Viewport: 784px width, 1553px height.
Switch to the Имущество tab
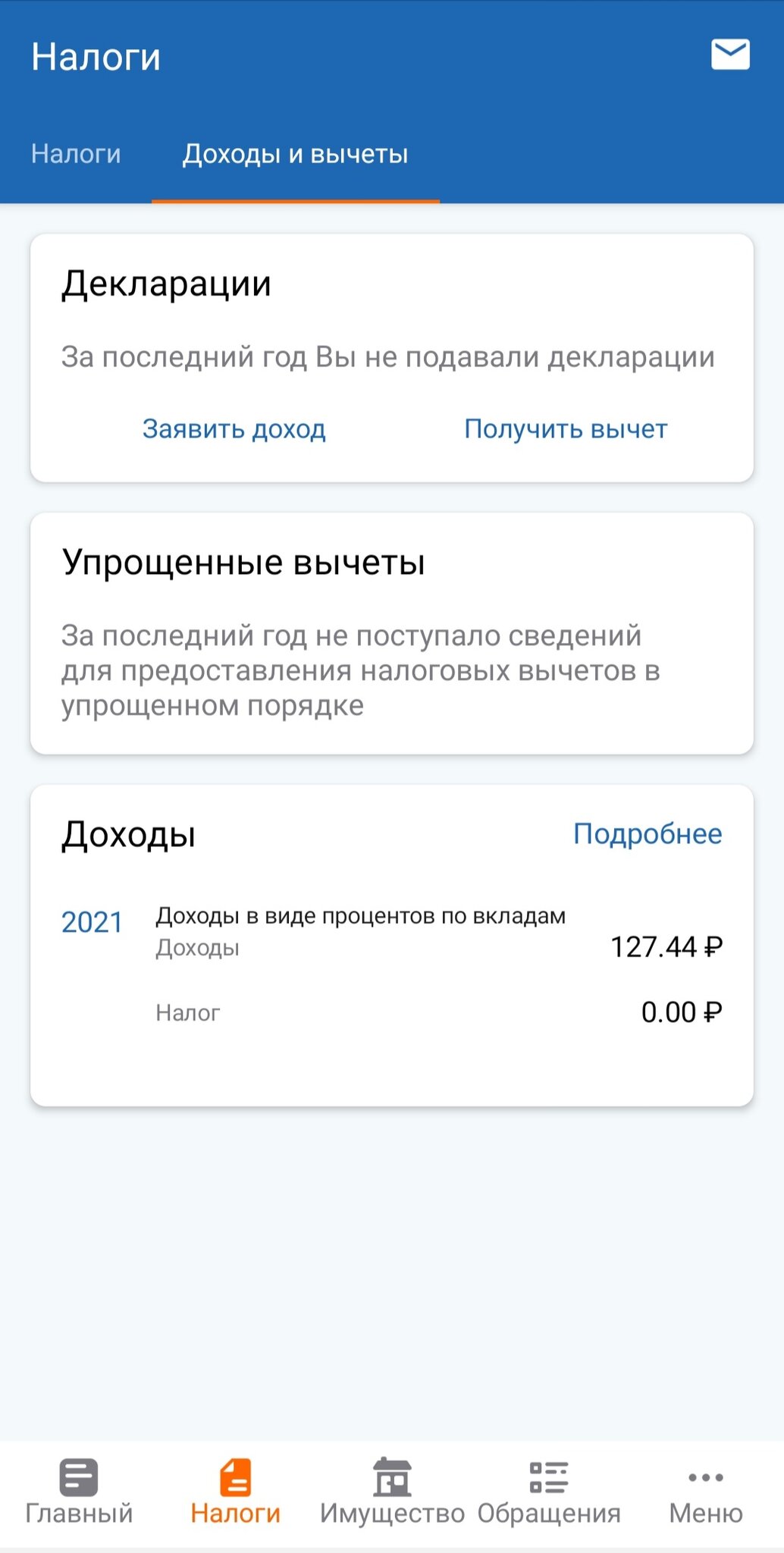pyautogui.click(x=392, y=1492)
